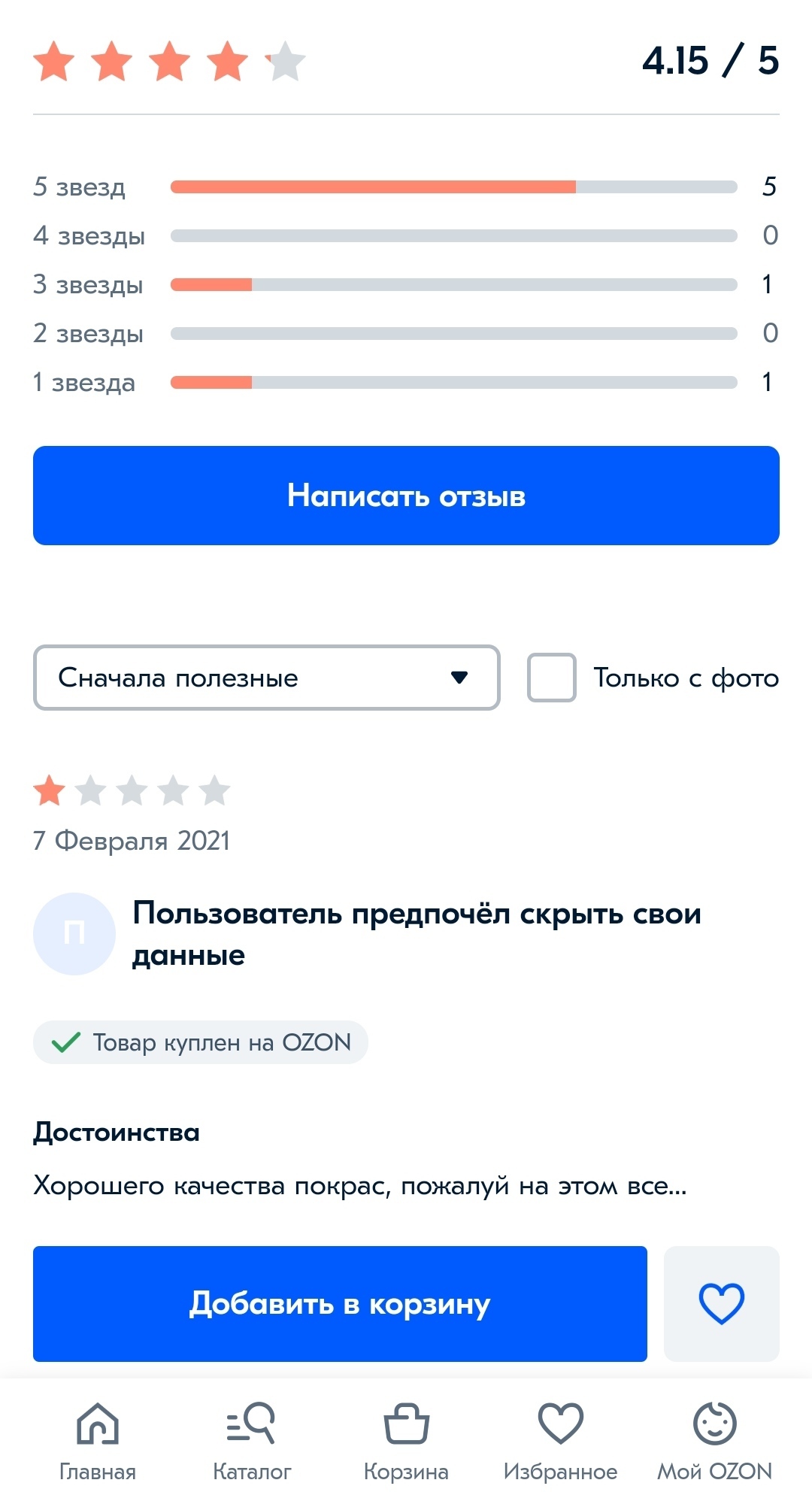The height and width of the screenshot is (1492, 812).
Task: Filter reviews by 3 звезды row
Action: pos(406,284)
